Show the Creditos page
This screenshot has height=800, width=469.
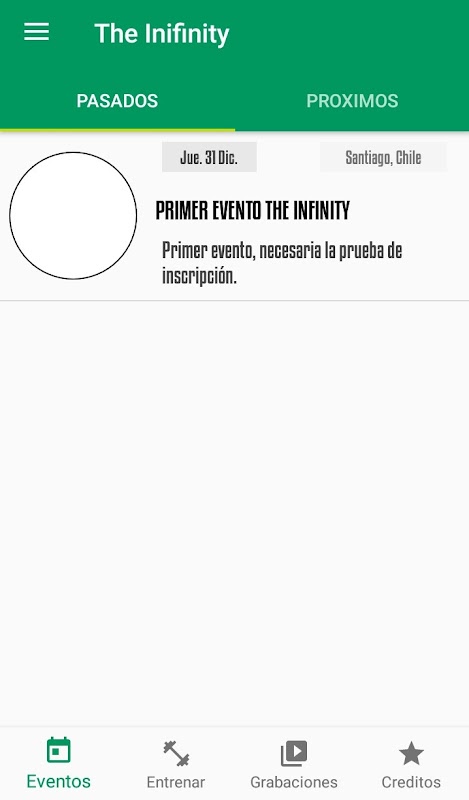click(411, 764)
